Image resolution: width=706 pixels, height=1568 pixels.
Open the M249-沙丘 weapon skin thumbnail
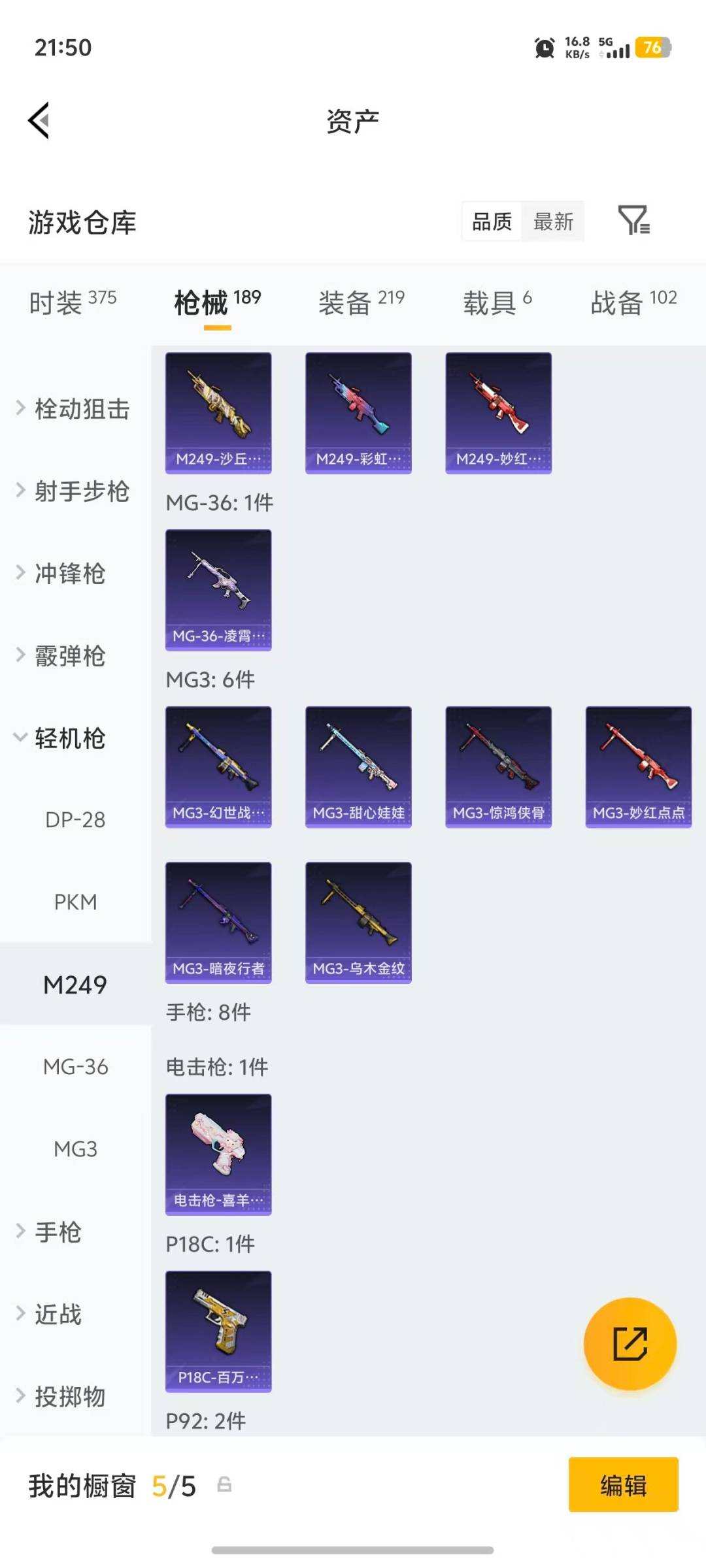(218, 410)
